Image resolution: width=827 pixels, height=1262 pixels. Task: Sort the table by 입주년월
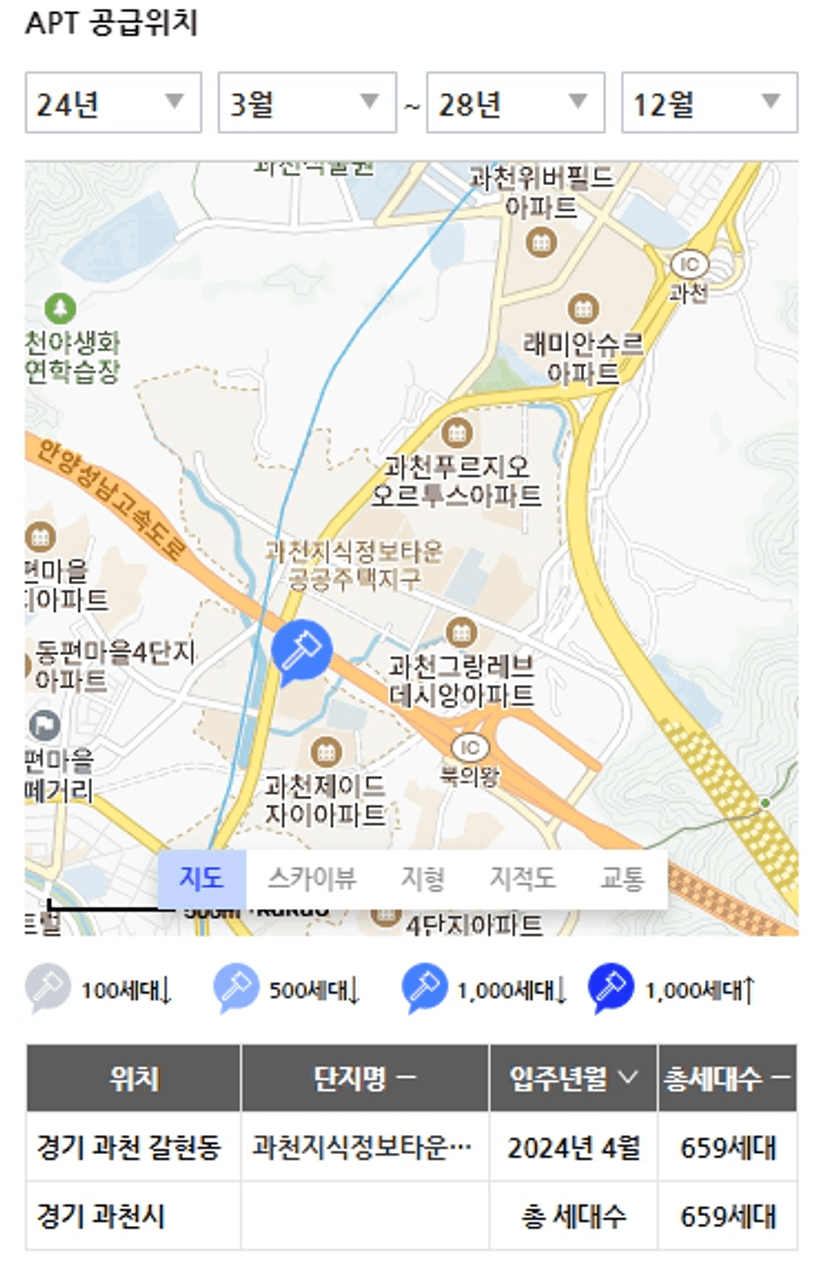point(573,1078)
